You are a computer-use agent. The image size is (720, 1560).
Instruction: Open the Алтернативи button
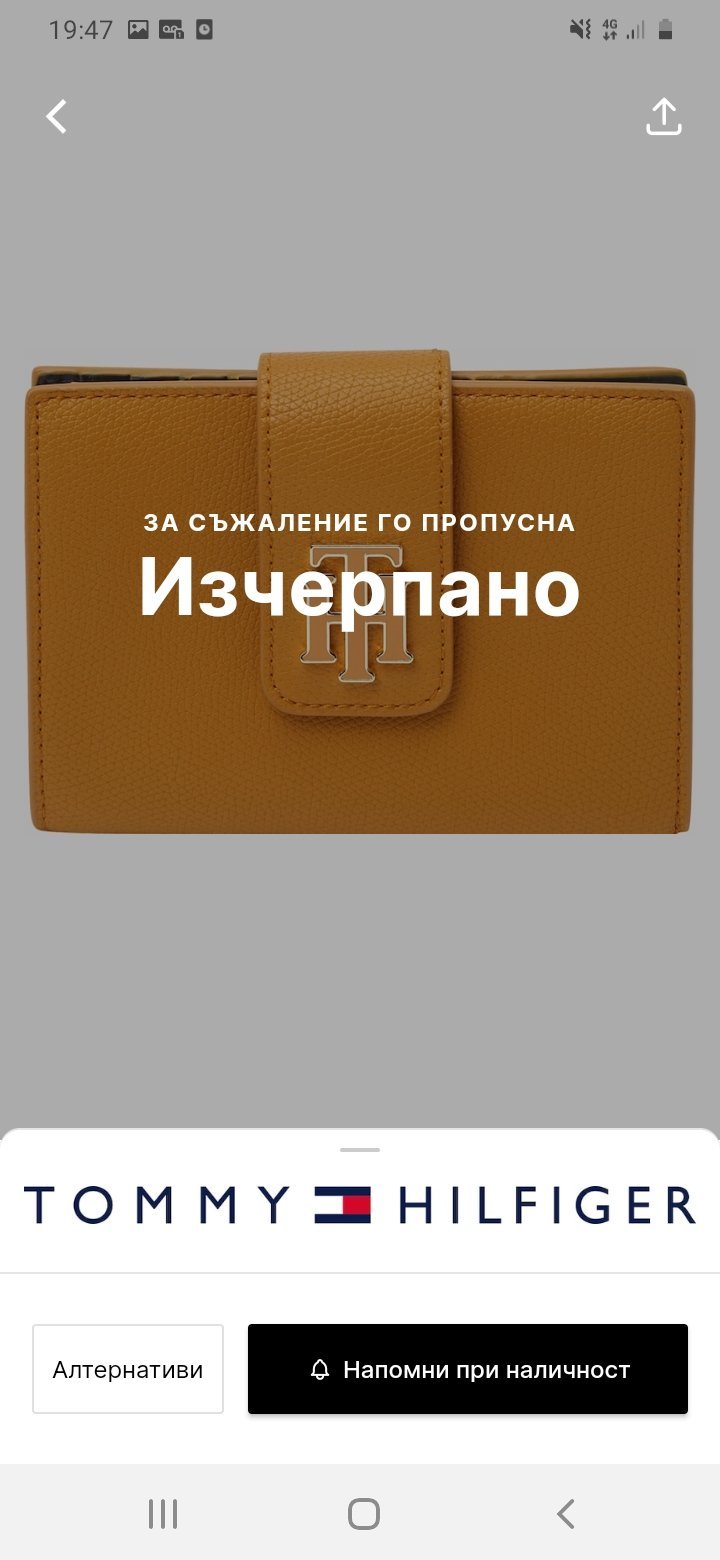click(x=128, y=1369)
